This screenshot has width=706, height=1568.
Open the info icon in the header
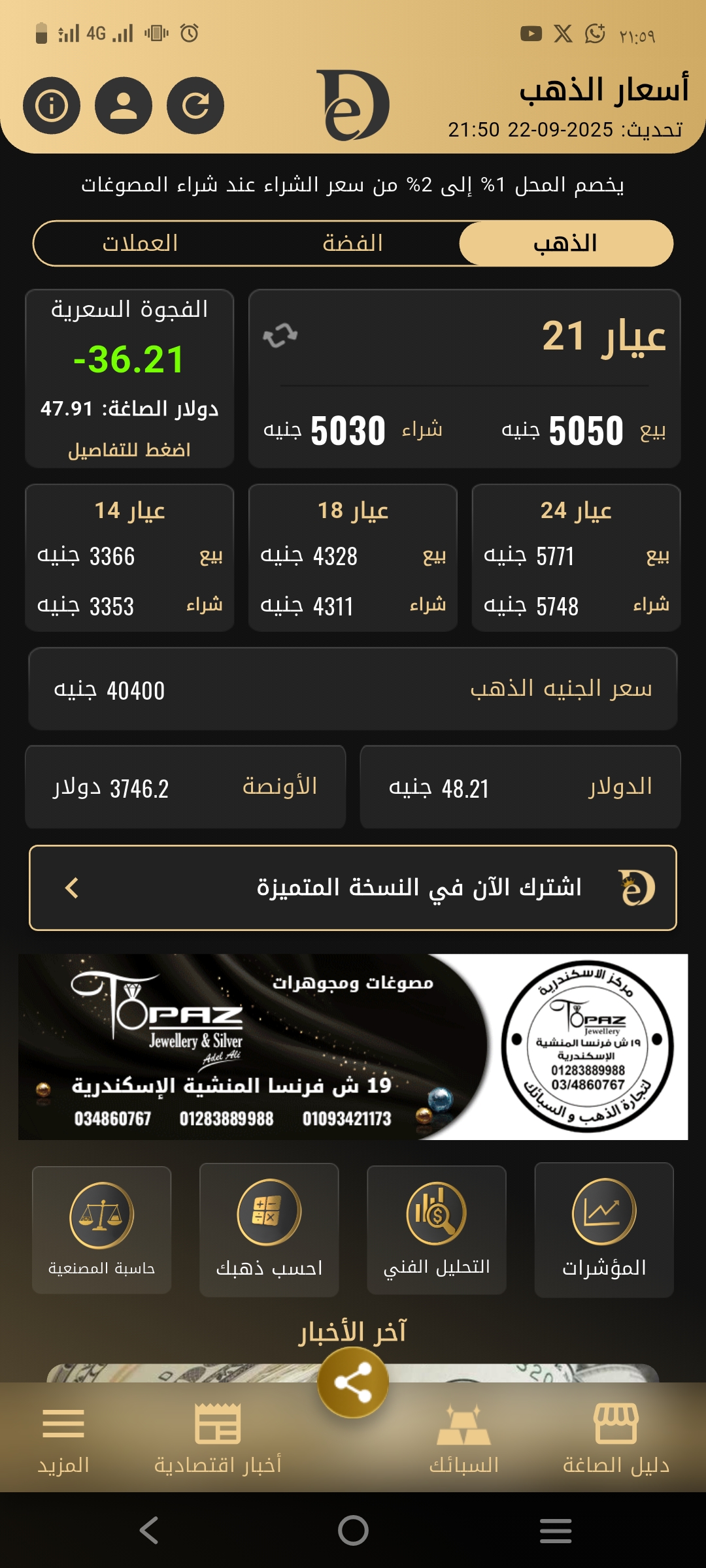click(x=52, y=106)
